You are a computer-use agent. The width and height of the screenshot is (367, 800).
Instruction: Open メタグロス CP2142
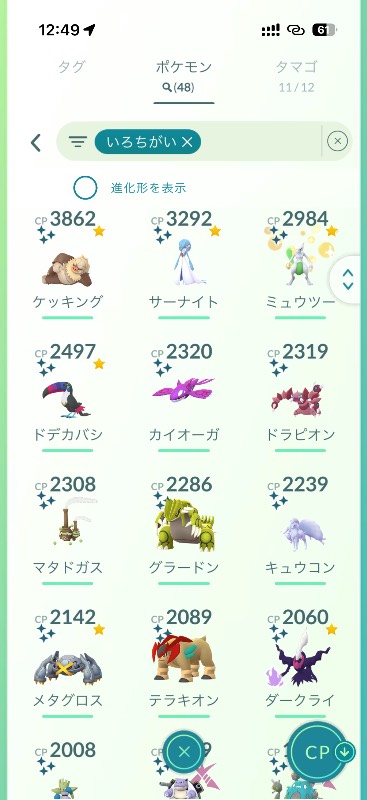67,662
